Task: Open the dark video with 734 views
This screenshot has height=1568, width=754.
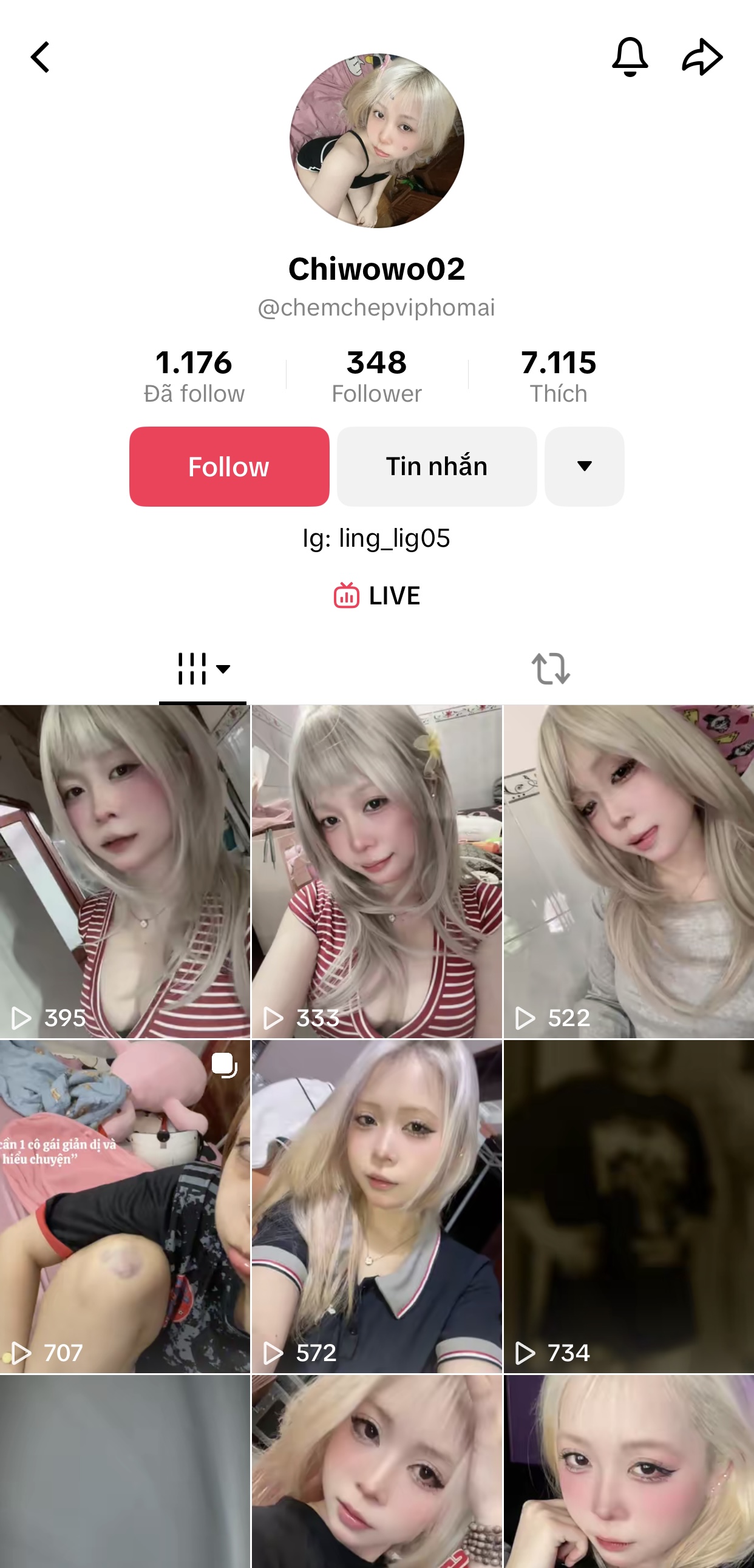Action: click(x=628, y=1205)
